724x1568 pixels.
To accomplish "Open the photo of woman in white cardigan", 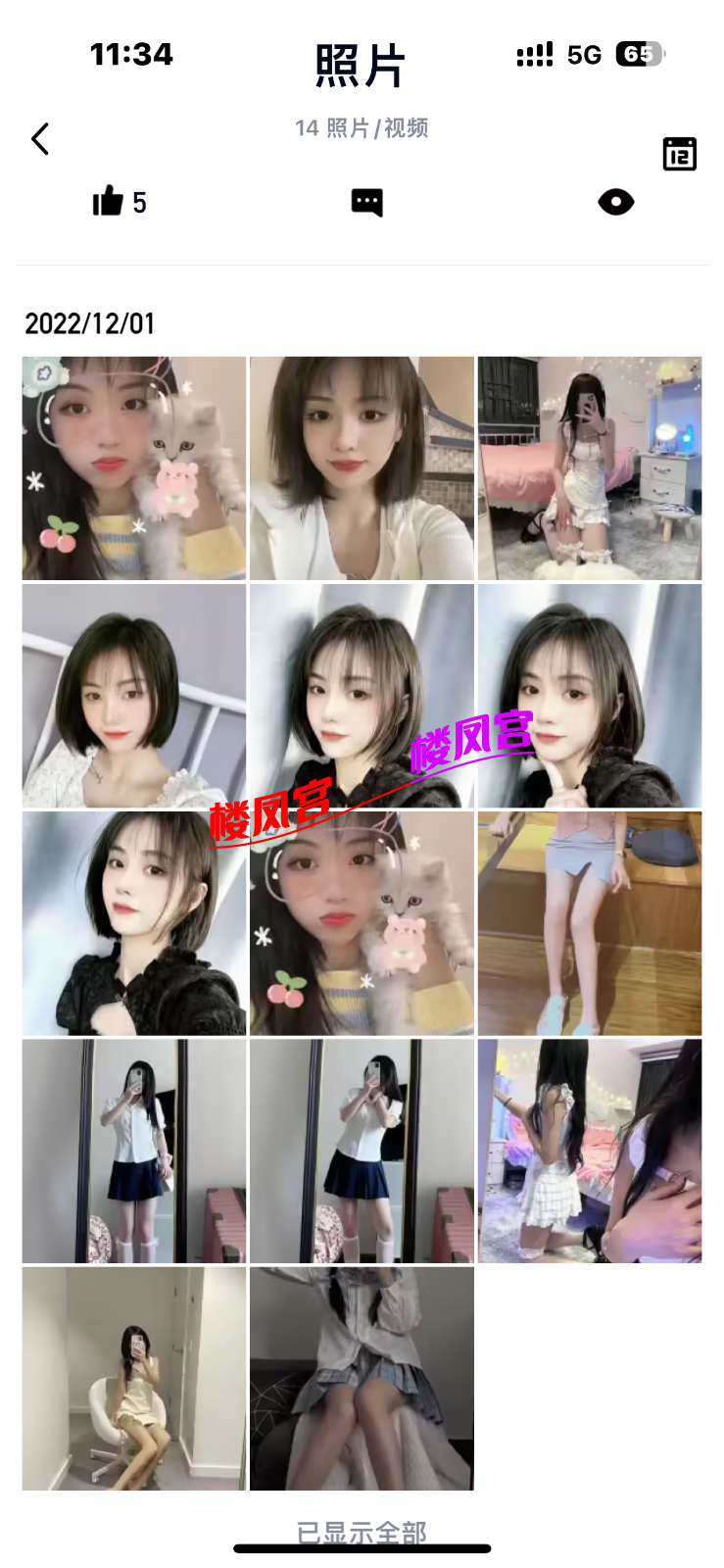I will pyautogui.click(x=362, y=468).
